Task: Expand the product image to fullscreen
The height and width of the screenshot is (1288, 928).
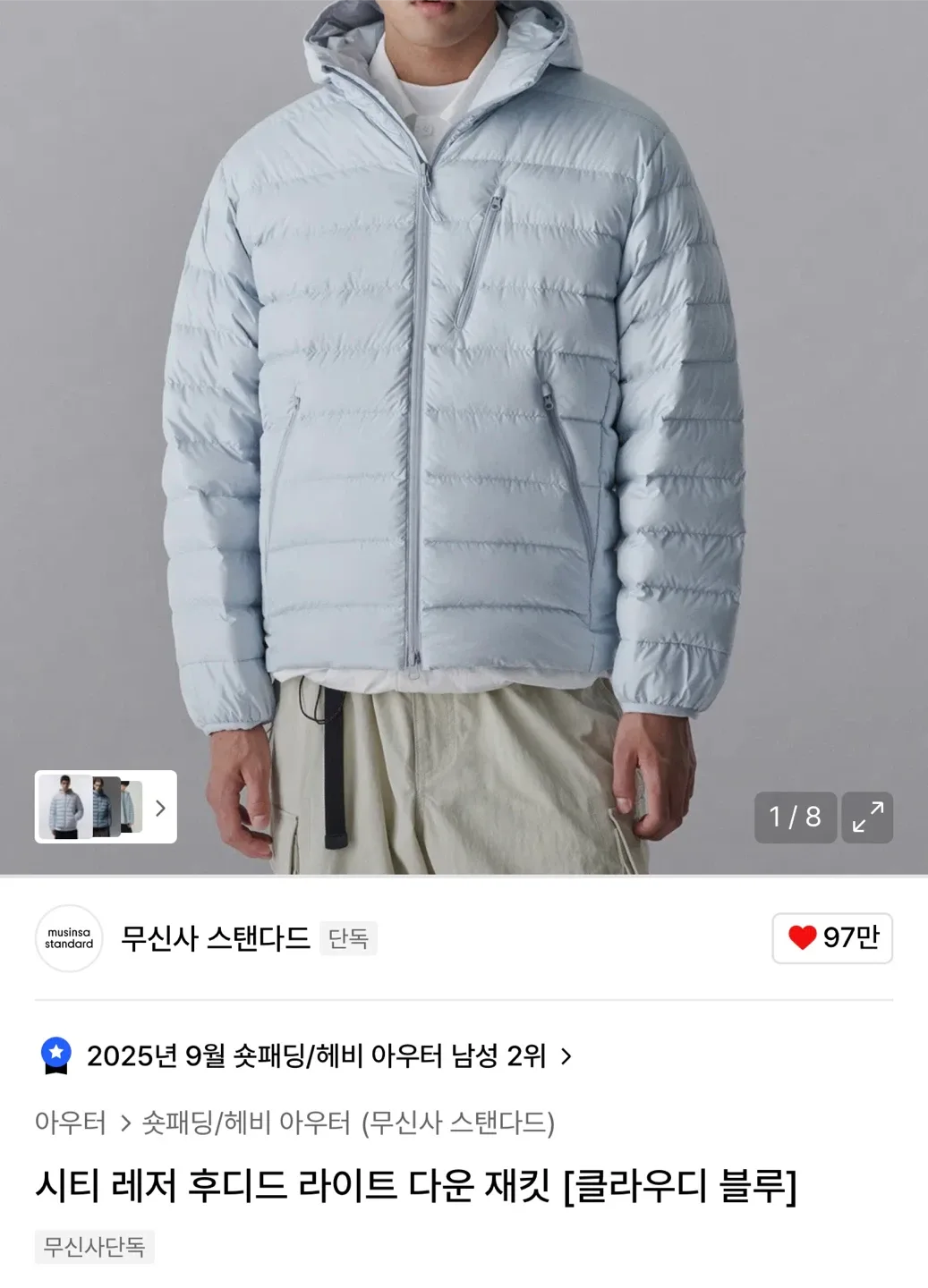Action: coord(867,817)
